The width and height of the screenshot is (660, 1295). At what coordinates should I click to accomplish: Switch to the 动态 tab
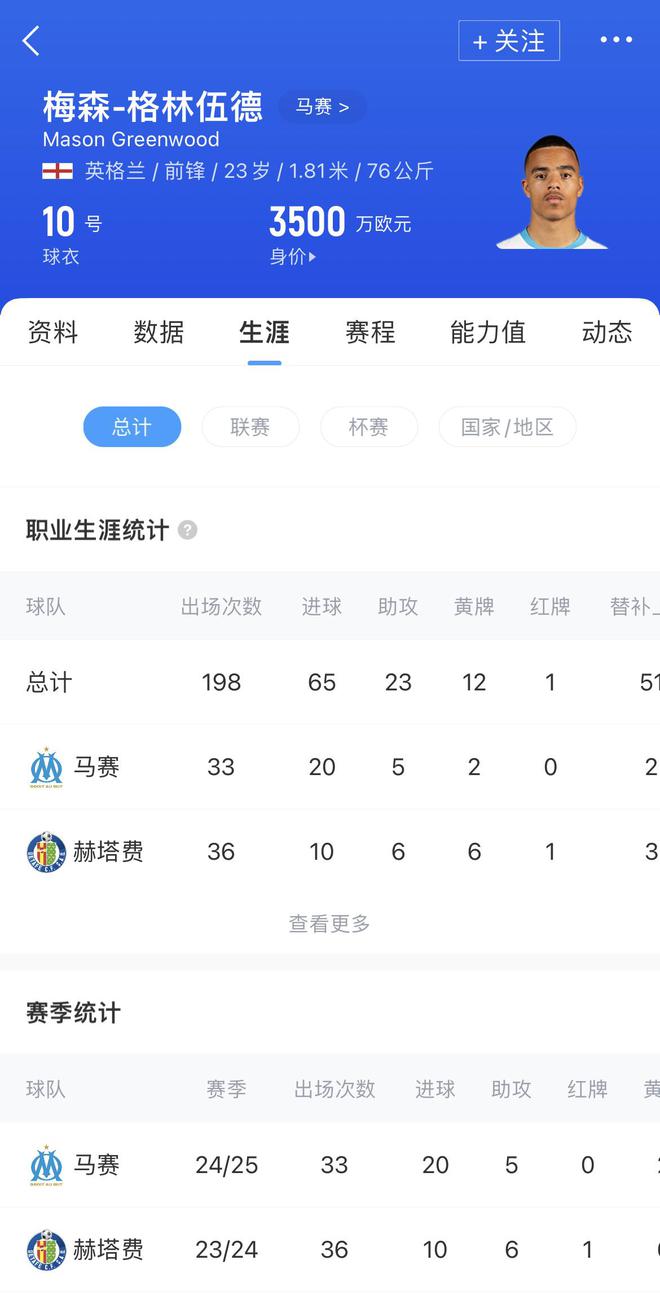(607, 332)
